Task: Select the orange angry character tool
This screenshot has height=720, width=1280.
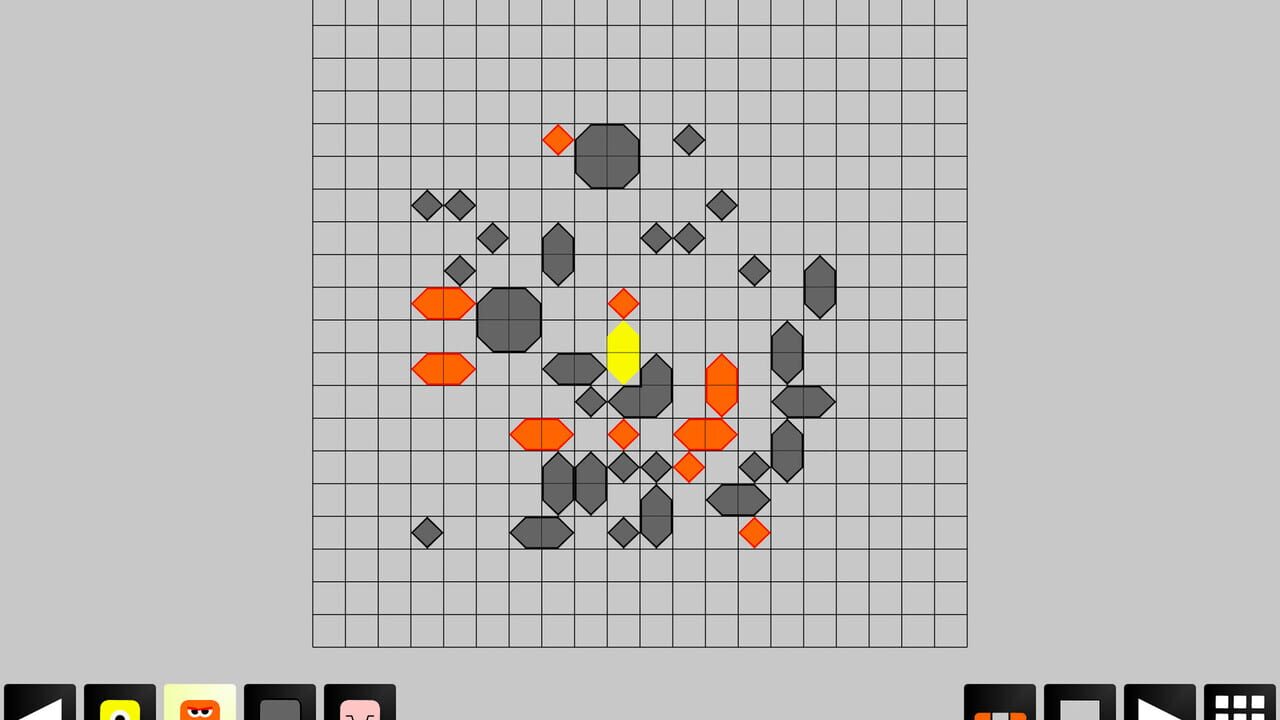Action: (x=200, y=702)
